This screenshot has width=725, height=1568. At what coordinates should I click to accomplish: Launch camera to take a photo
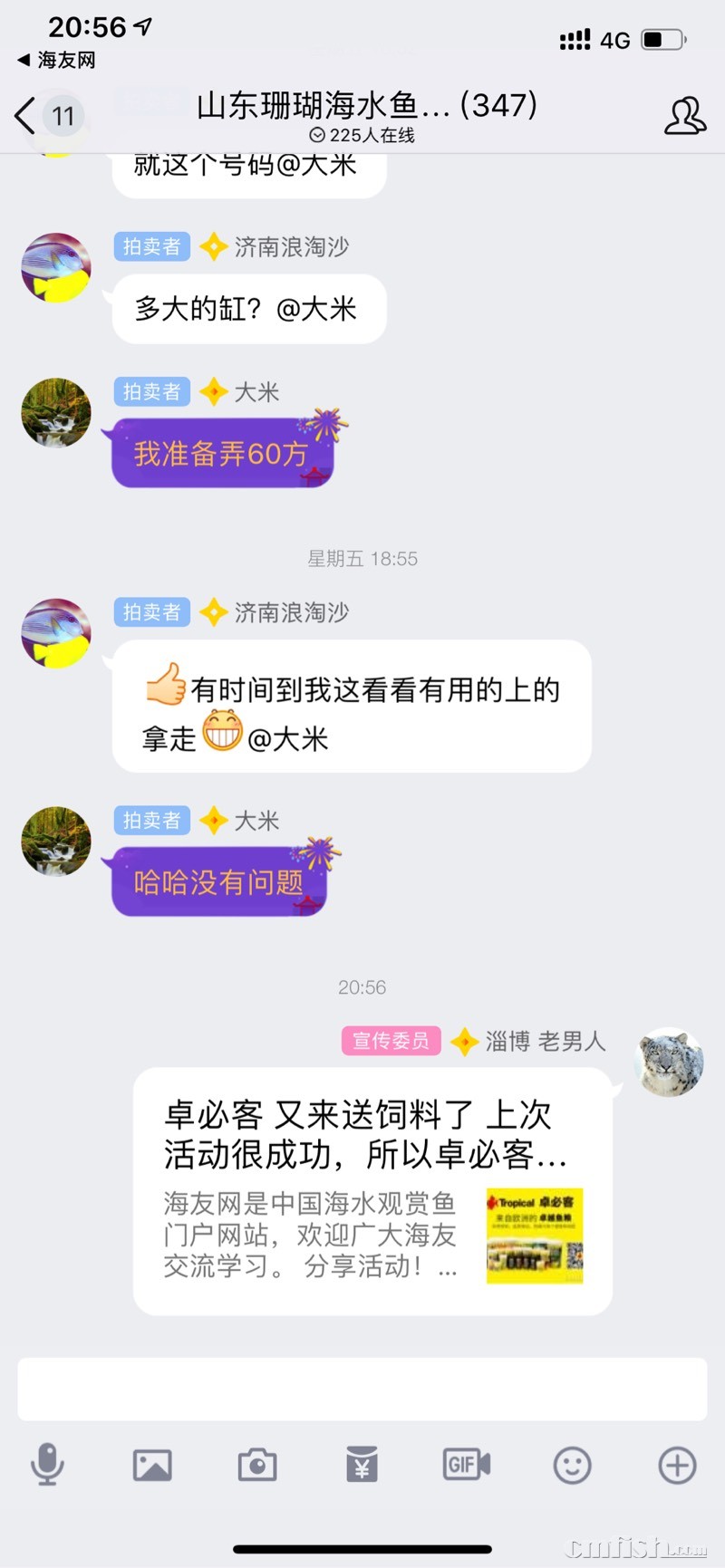click(257, 1464)
